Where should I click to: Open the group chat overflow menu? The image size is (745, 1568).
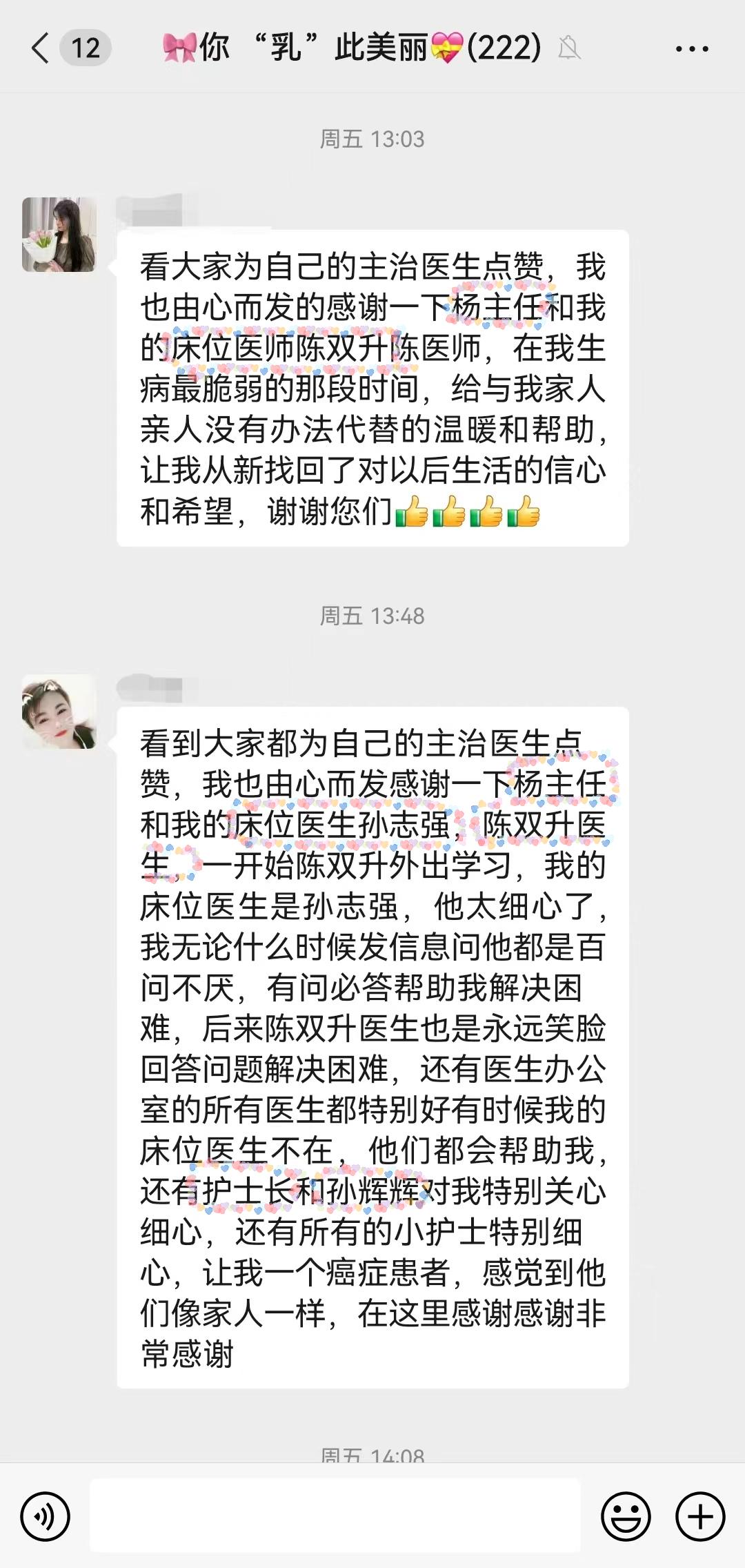pos(691,49)
